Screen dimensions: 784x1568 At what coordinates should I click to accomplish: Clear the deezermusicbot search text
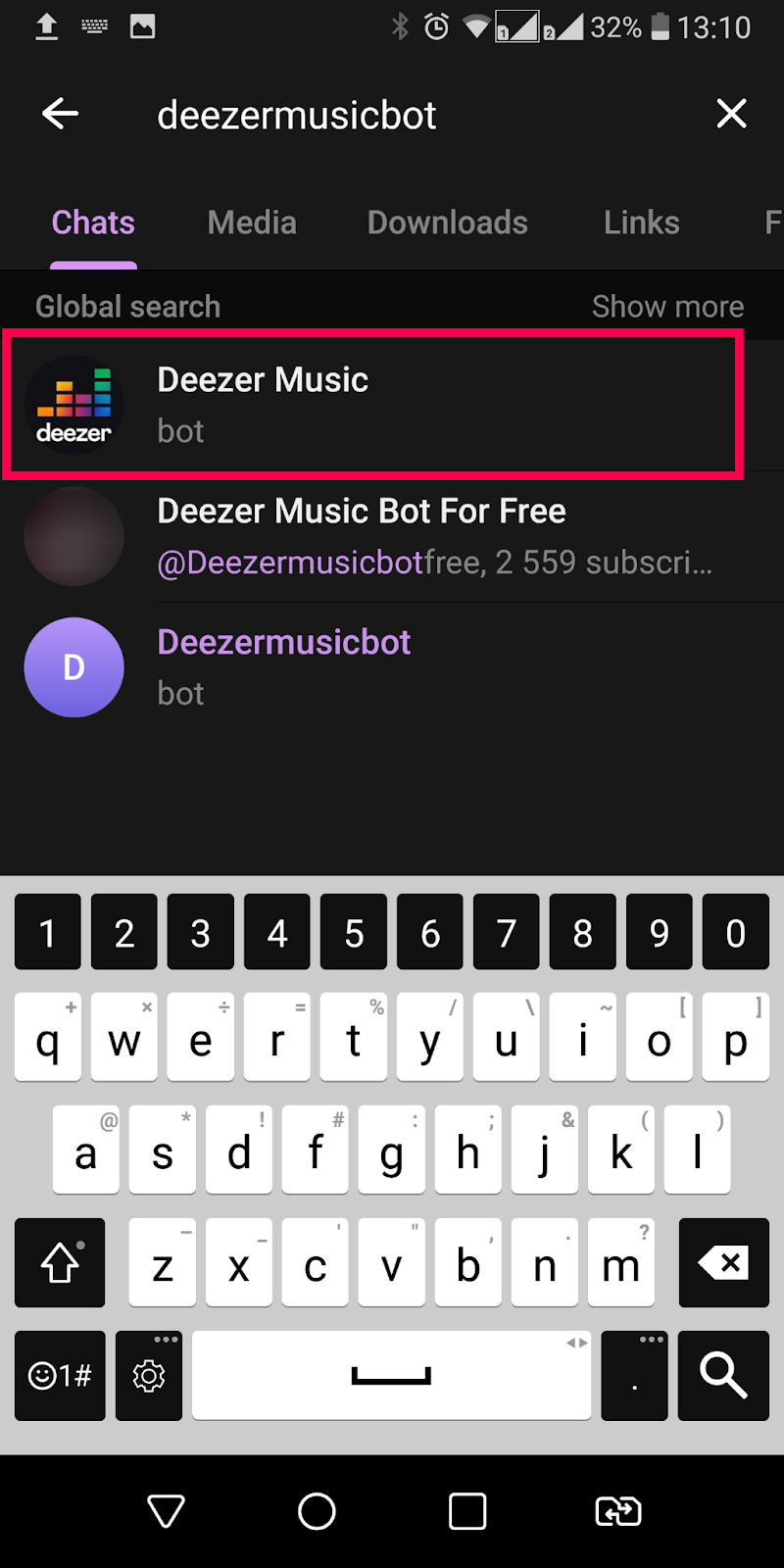click(x=731, y=114)
